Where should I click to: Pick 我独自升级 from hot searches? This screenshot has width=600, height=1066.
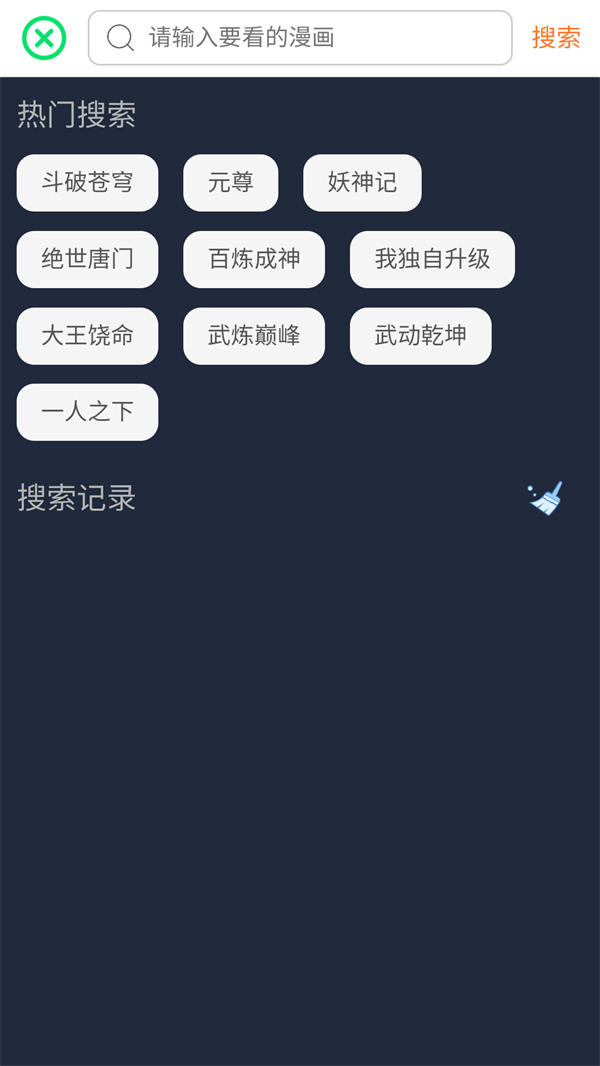[432, 260]
